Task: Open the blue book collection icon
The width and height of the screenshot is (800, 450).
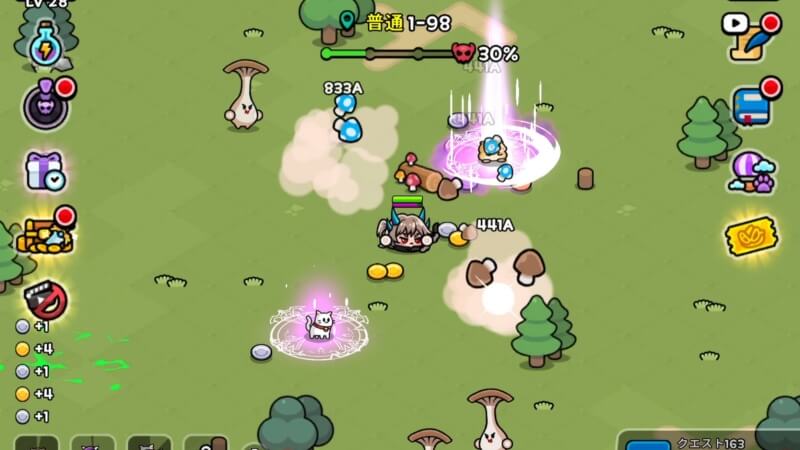Action: (x=749, y=106)
